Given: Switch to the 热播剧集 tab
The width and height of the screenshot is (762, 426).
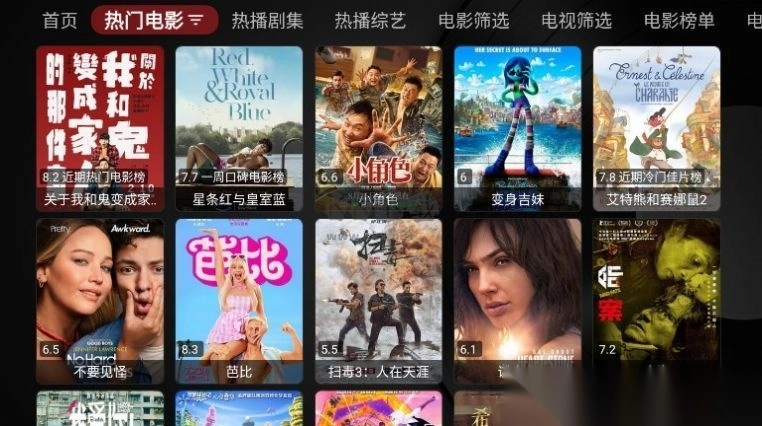Looking at the screenshot, I should click(x=267, y=20).
